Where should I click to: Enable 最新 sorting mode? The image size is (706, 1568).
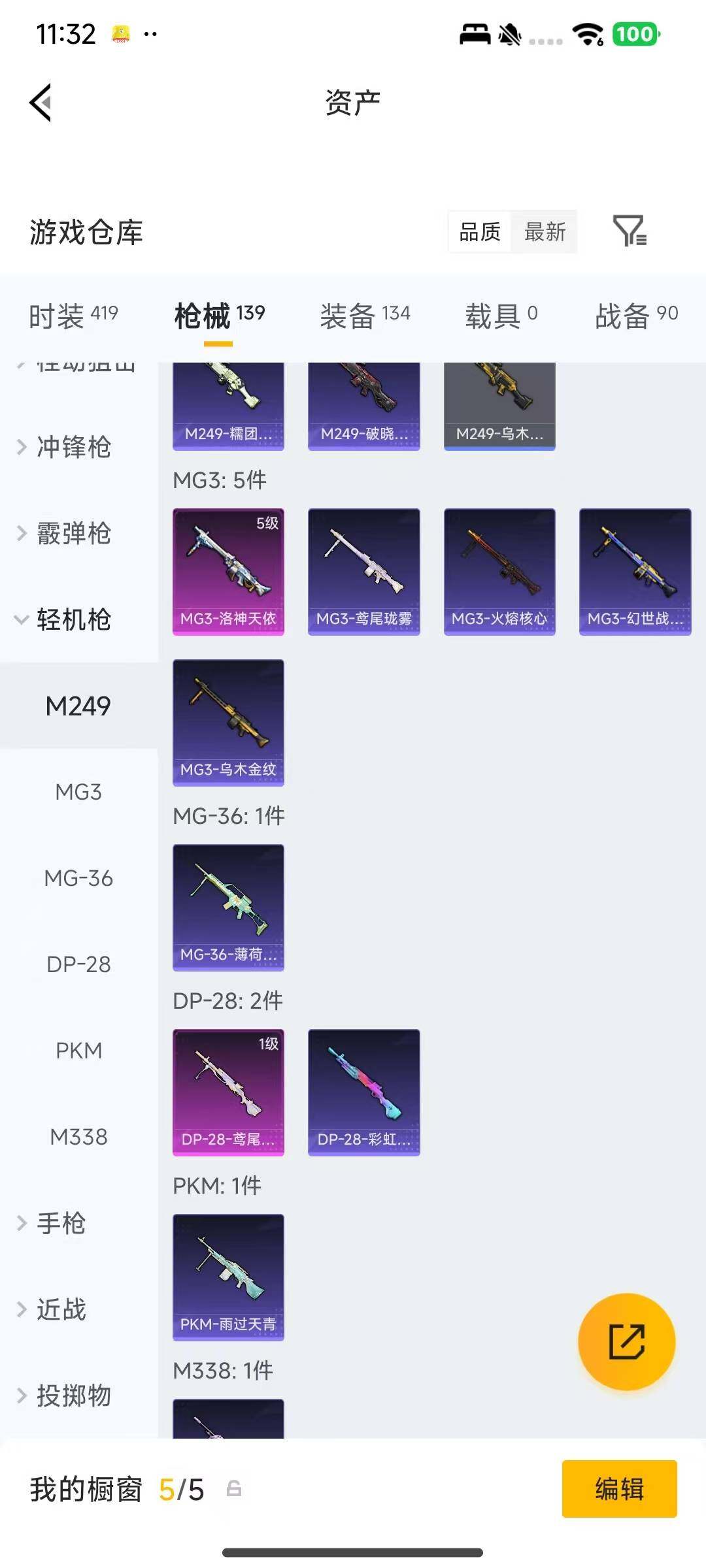coord(546,233)
